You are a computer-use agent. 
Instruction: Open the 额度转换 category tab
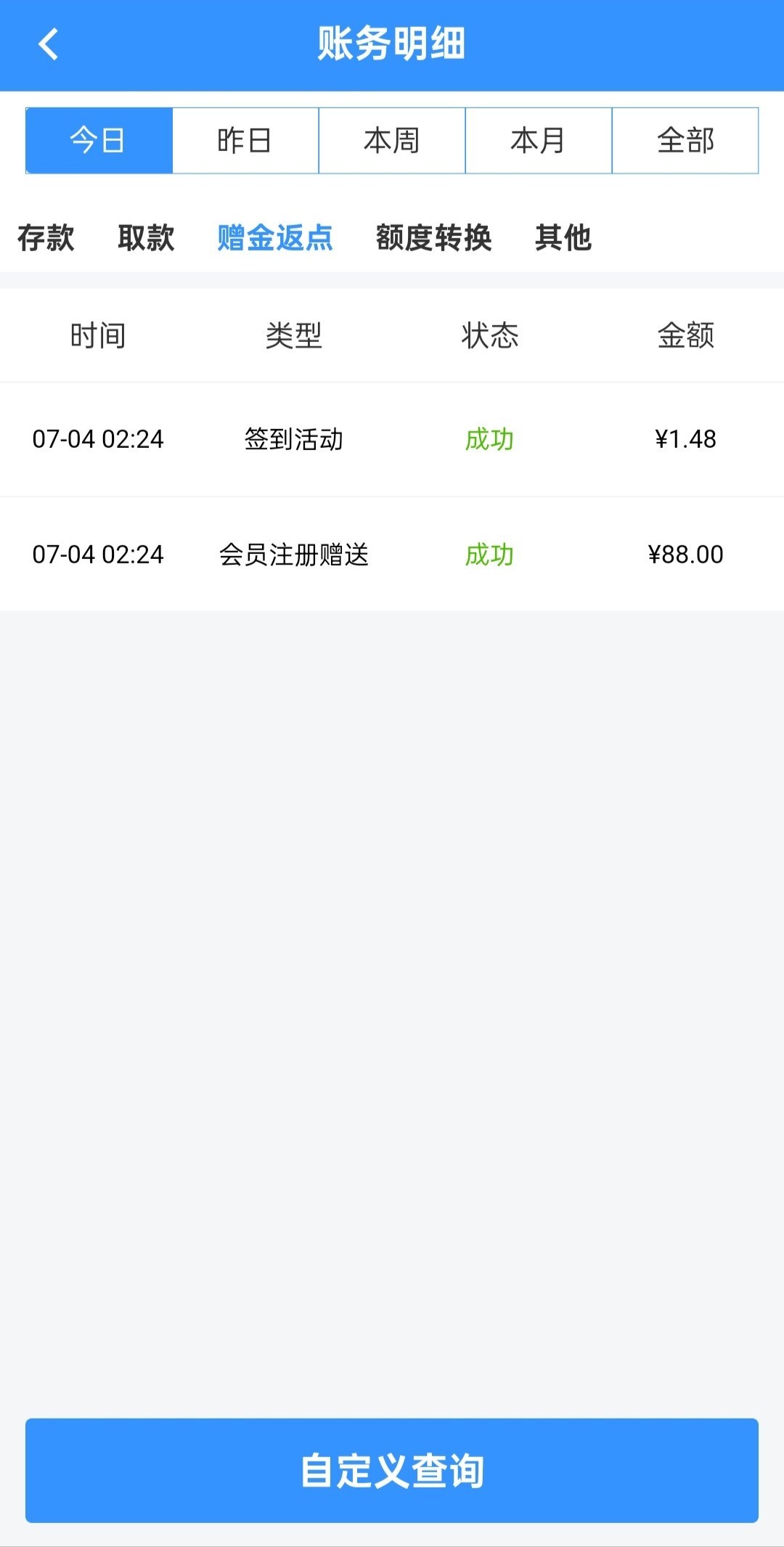pos(433,238)
